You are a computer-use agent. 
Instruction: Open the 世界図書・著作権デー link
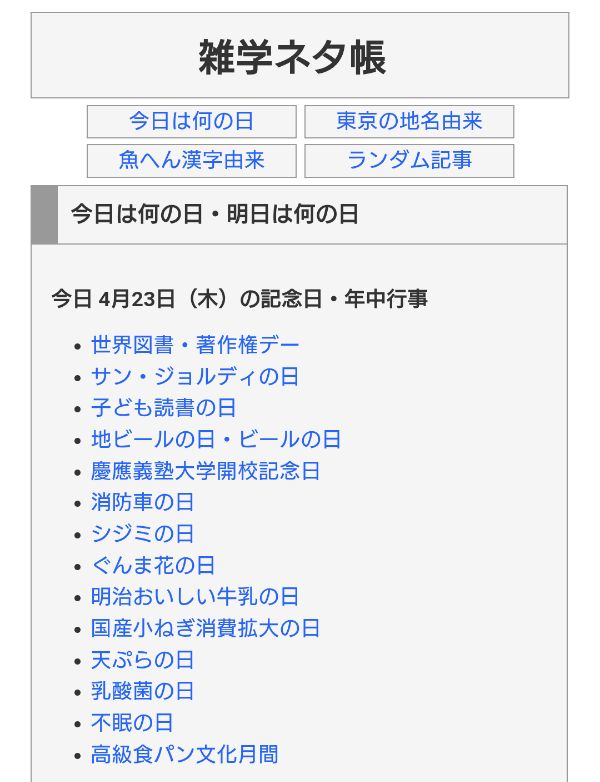(195, 345)
